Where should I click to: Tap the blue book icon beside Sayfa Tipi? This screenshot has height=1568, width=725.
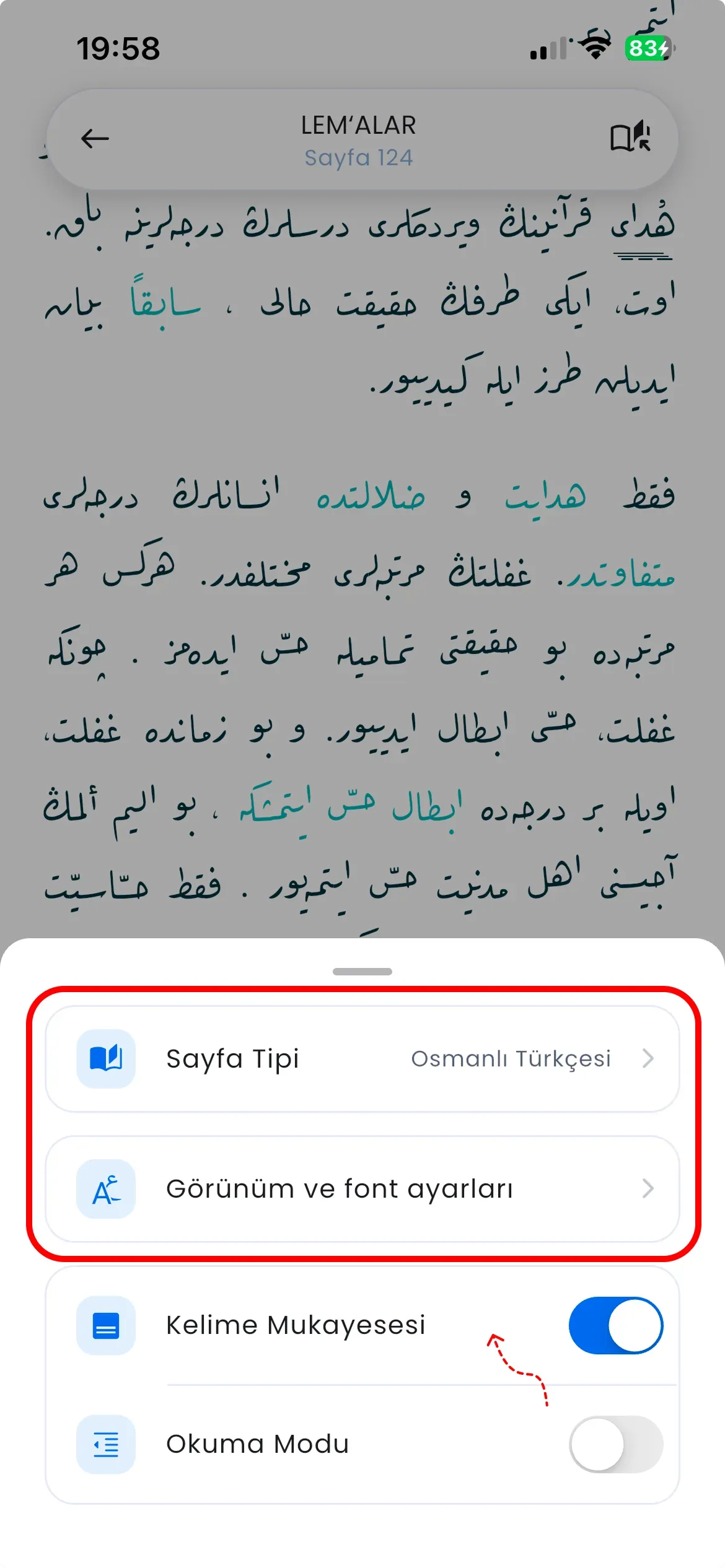[106, 1059]
